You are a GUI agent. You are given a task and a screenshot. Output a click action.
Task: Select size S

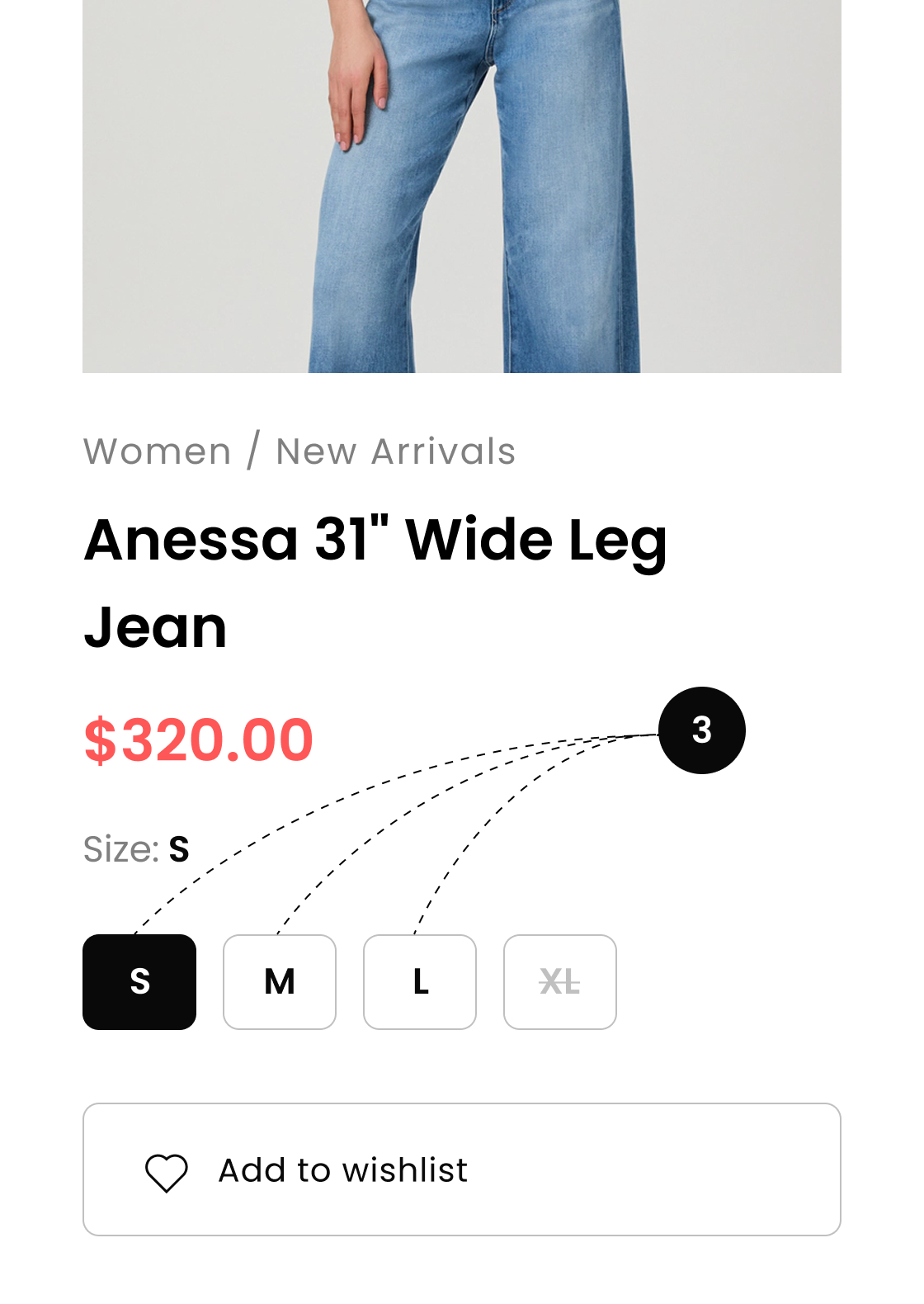point(139,981)
